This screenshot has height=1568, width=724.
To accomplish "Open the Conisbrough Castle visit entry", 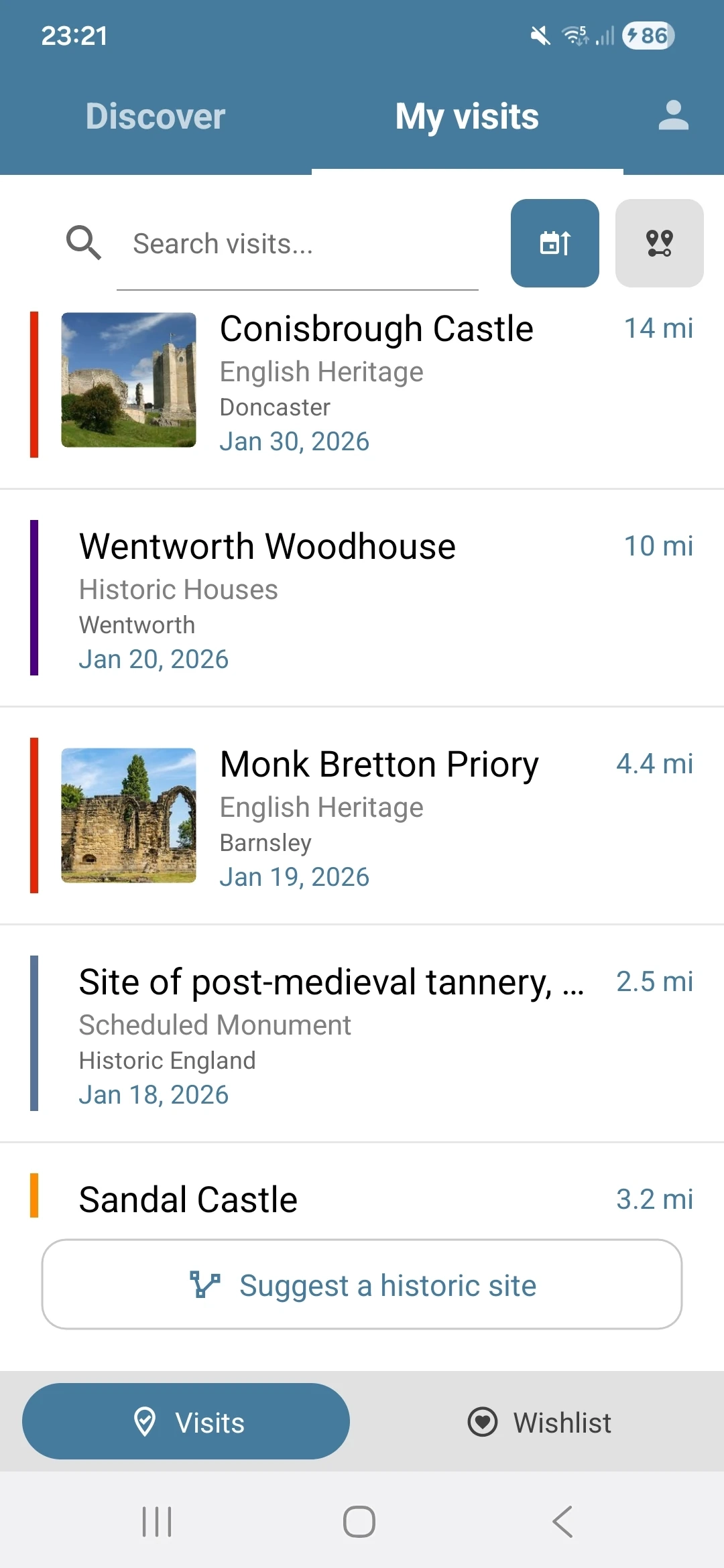I will (362, 382).
